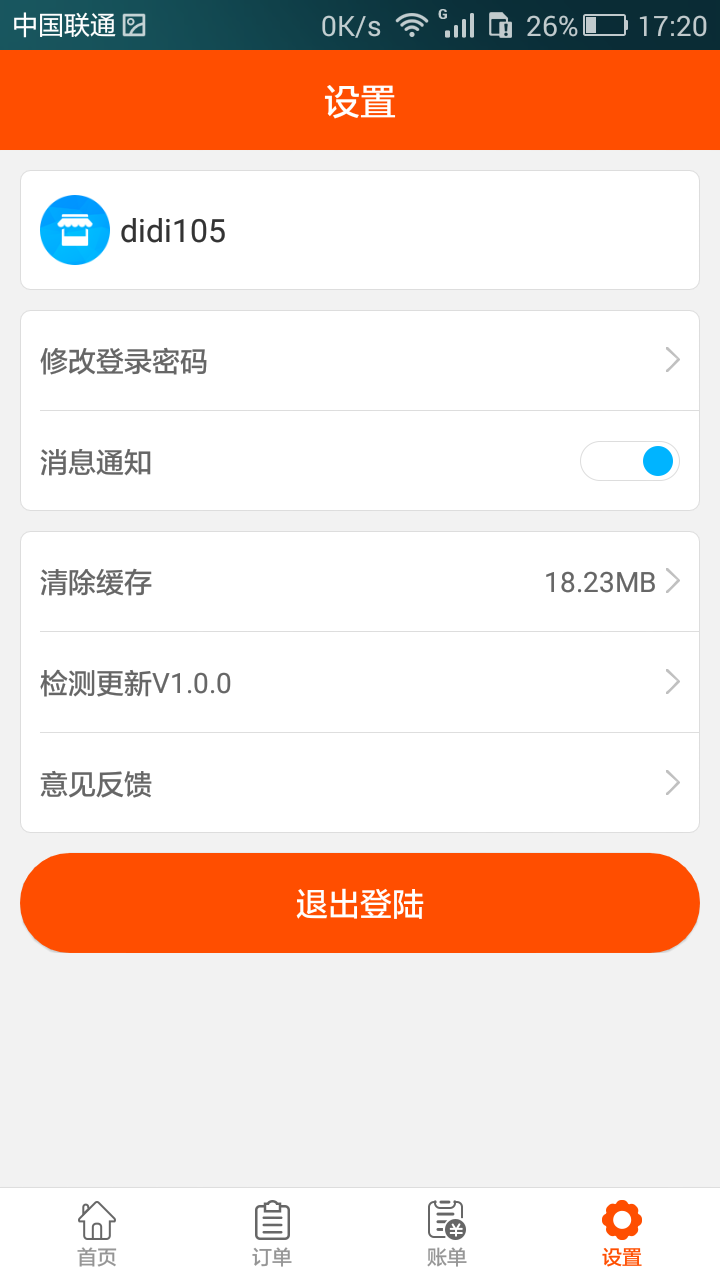Image resolution: width=720 pixels, height=1280 pixels.
Task: Switch to the 账单 tab
Action: pos(447,1234)
